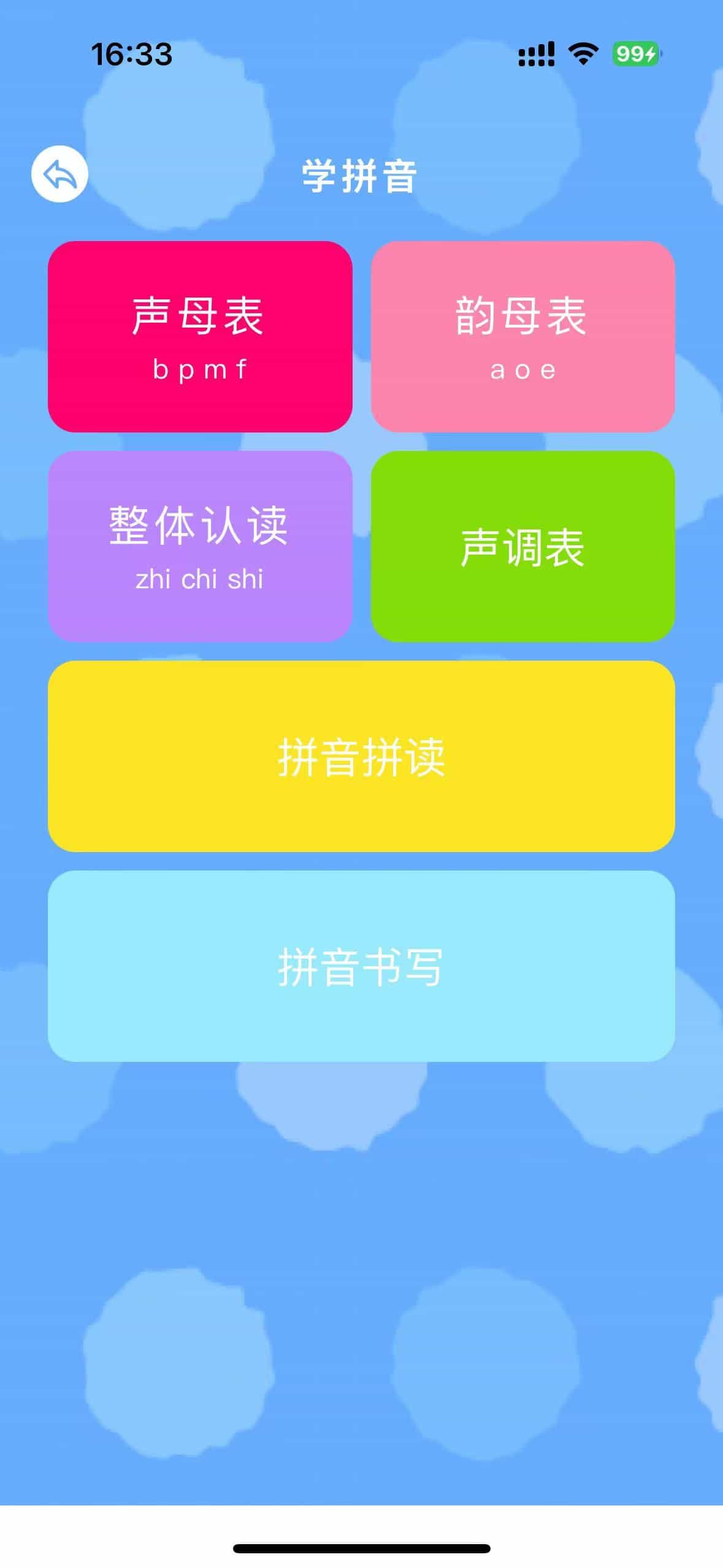Image resolution: width=723 pixels, height=1568 pixels.
Task: Tap the Wi-Fi status icon
Action: click(x=583, y=54)
